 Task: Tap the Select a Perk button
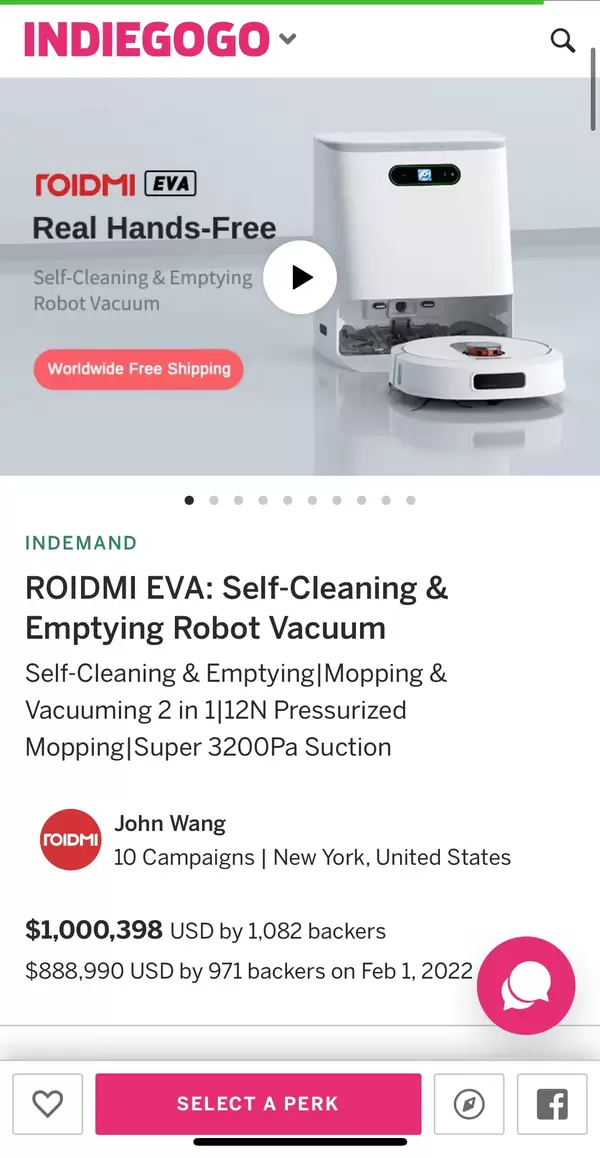pyautogui.click(x=258, y=1104)
